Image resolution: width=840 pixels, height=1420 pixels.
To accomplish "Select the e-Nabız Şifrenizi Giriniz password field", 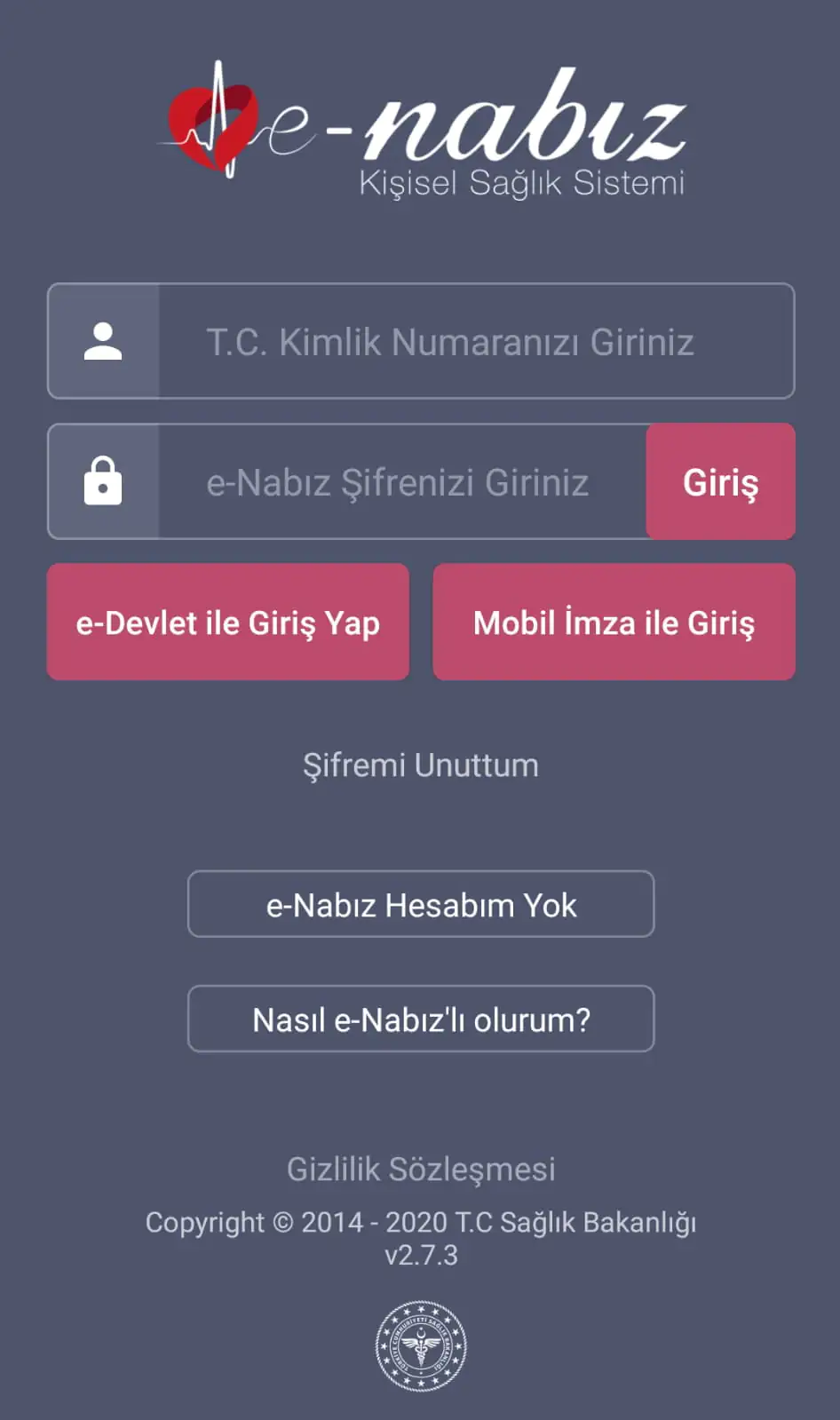I will [400, 482].
